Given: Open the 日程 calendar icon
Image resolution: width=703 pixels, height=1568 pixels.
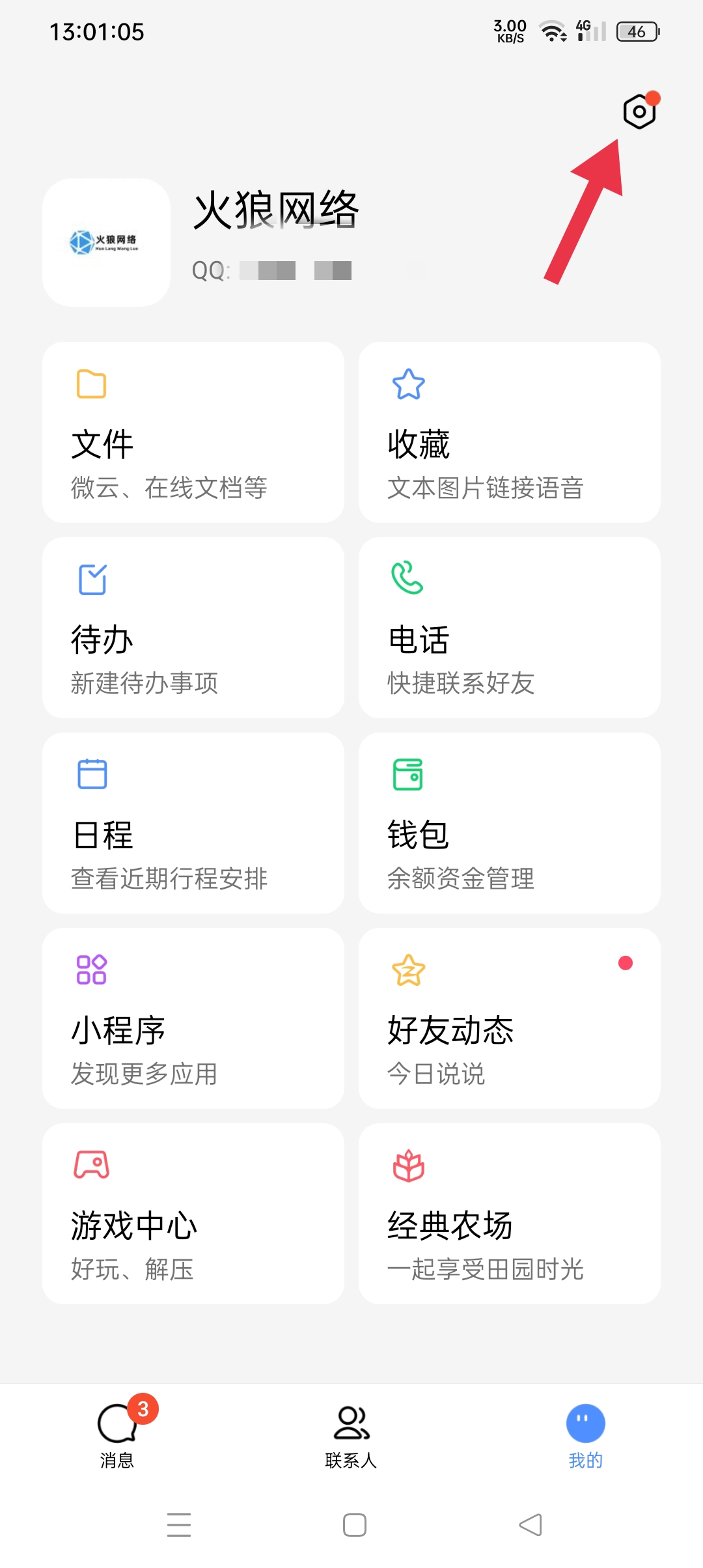Looking at the screenshot, I should click(x=91, y=775).
